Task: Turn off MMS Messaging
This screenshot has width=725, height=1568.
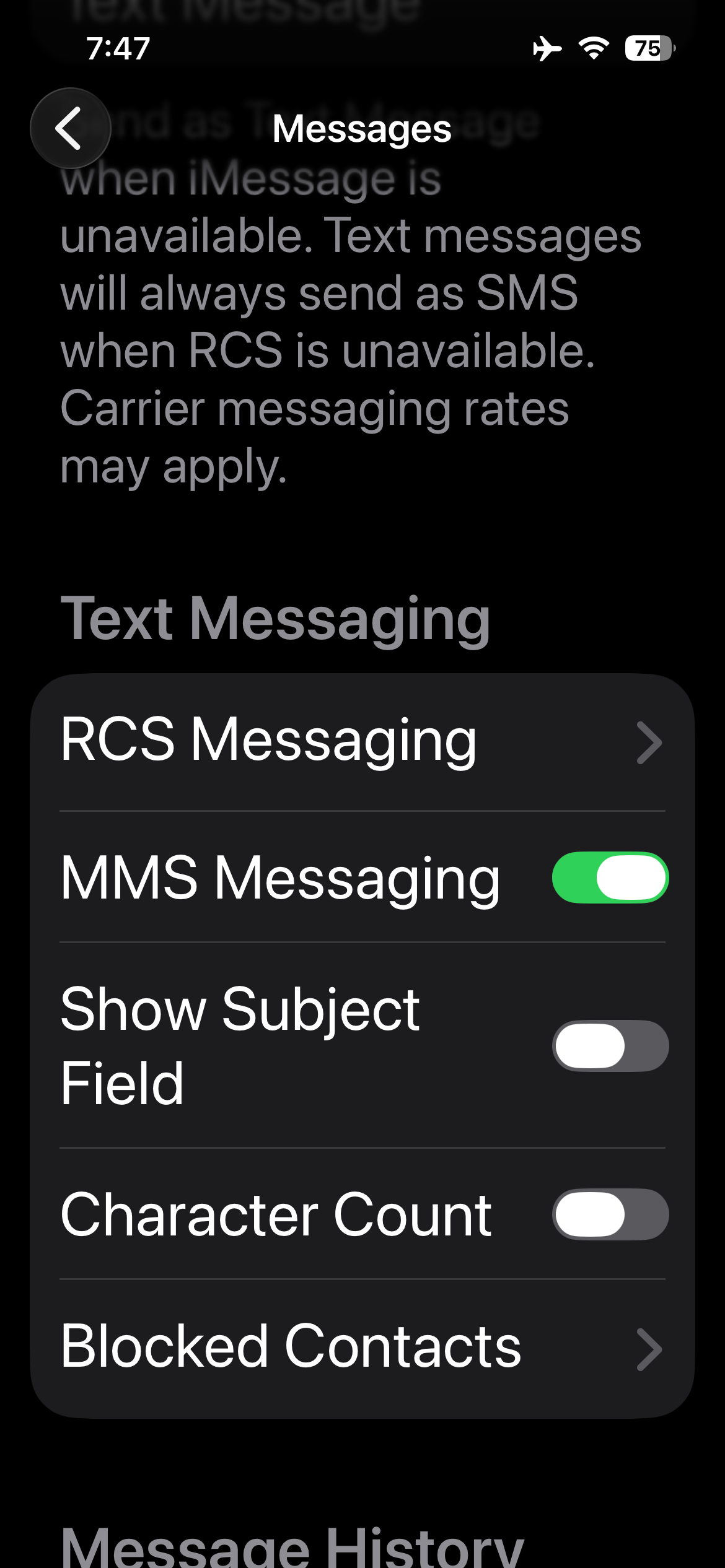Action: click(x=610, y=878)
